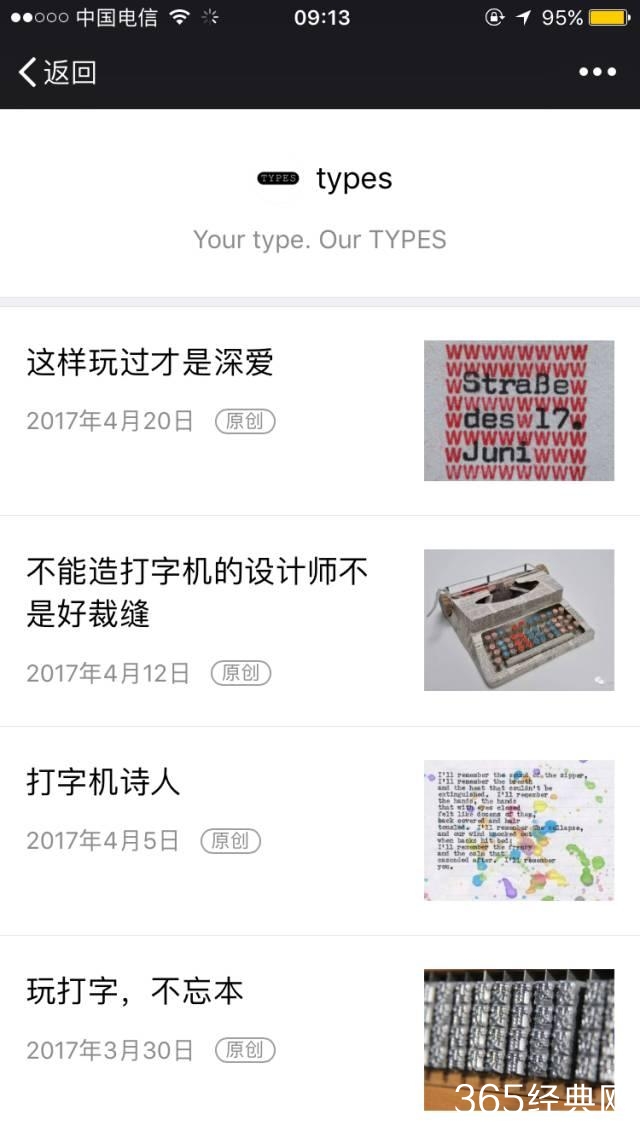View the article 玩打字，不忘本
Screen dimensions: 640x1138
click(x=135, y=992)
